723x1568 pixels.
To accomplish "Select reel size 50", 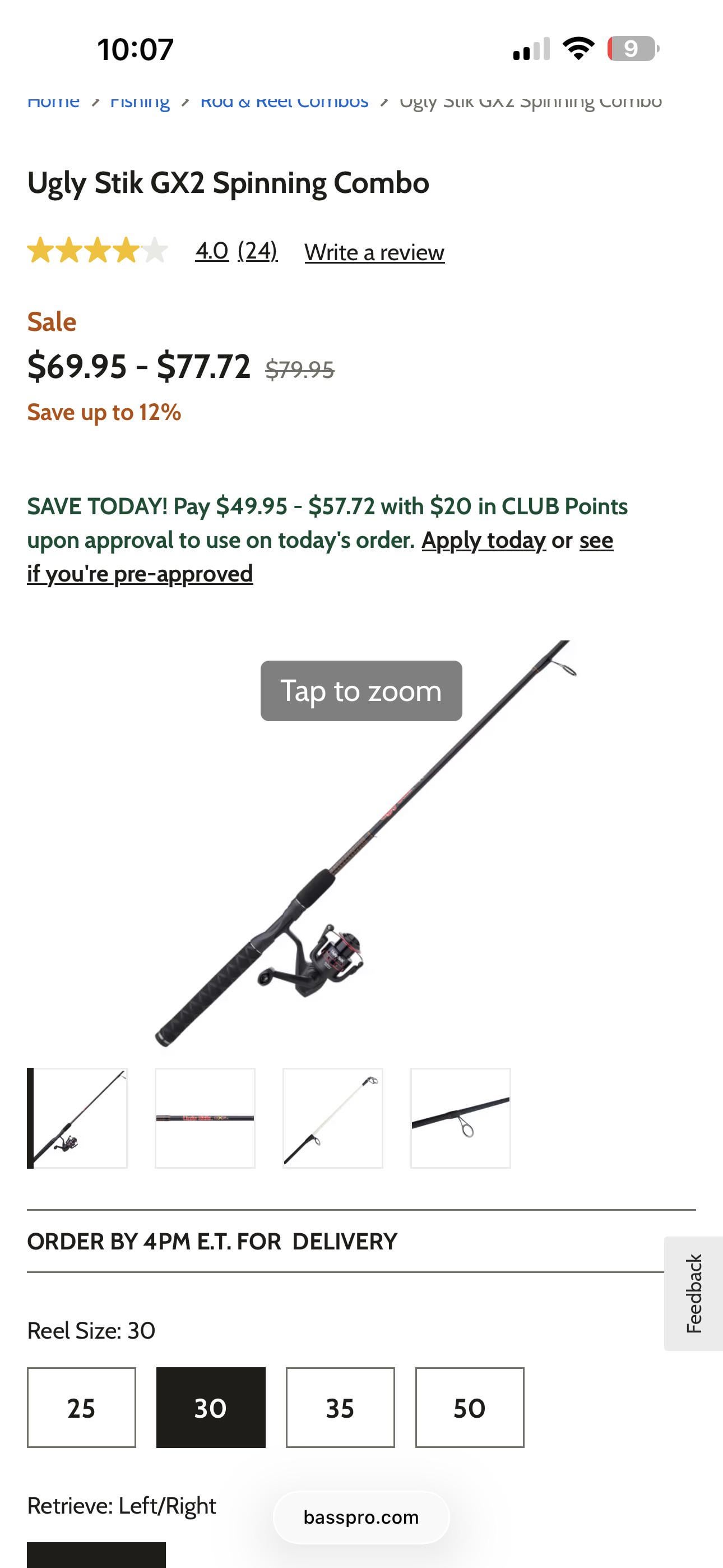I will pos(469,1407).
